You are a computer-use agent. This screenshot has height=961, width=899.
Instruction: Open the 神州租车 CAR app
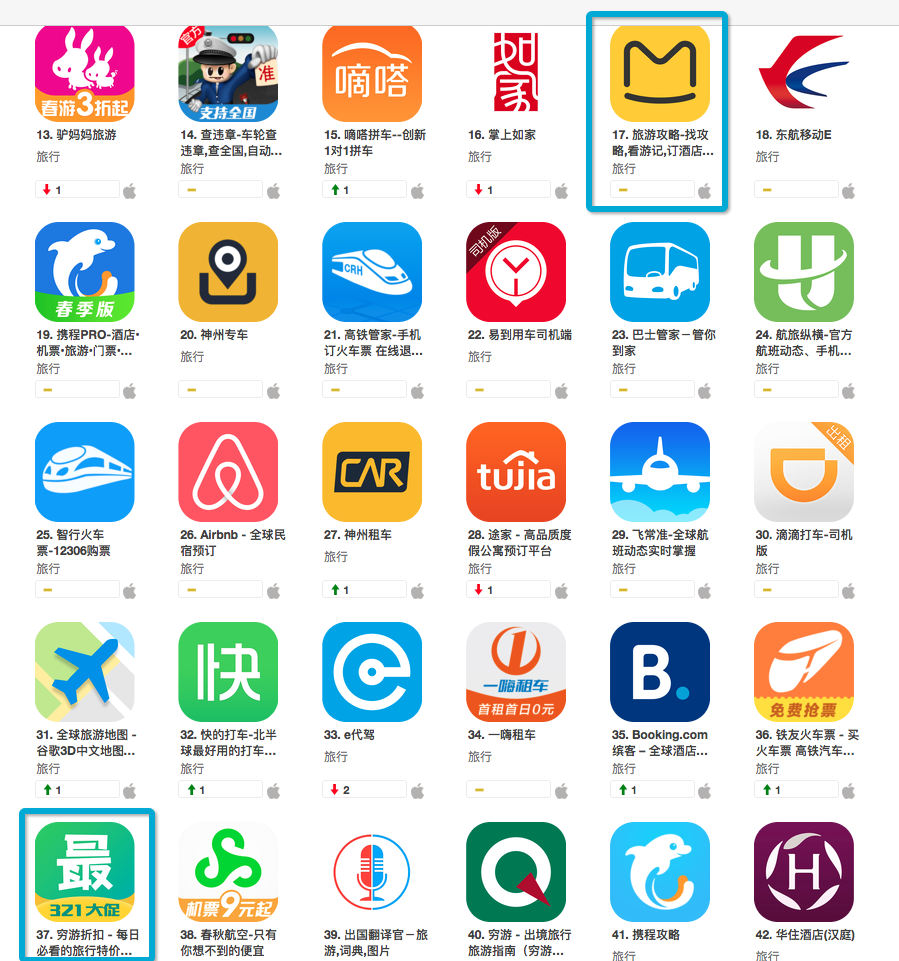click(372, 472)
